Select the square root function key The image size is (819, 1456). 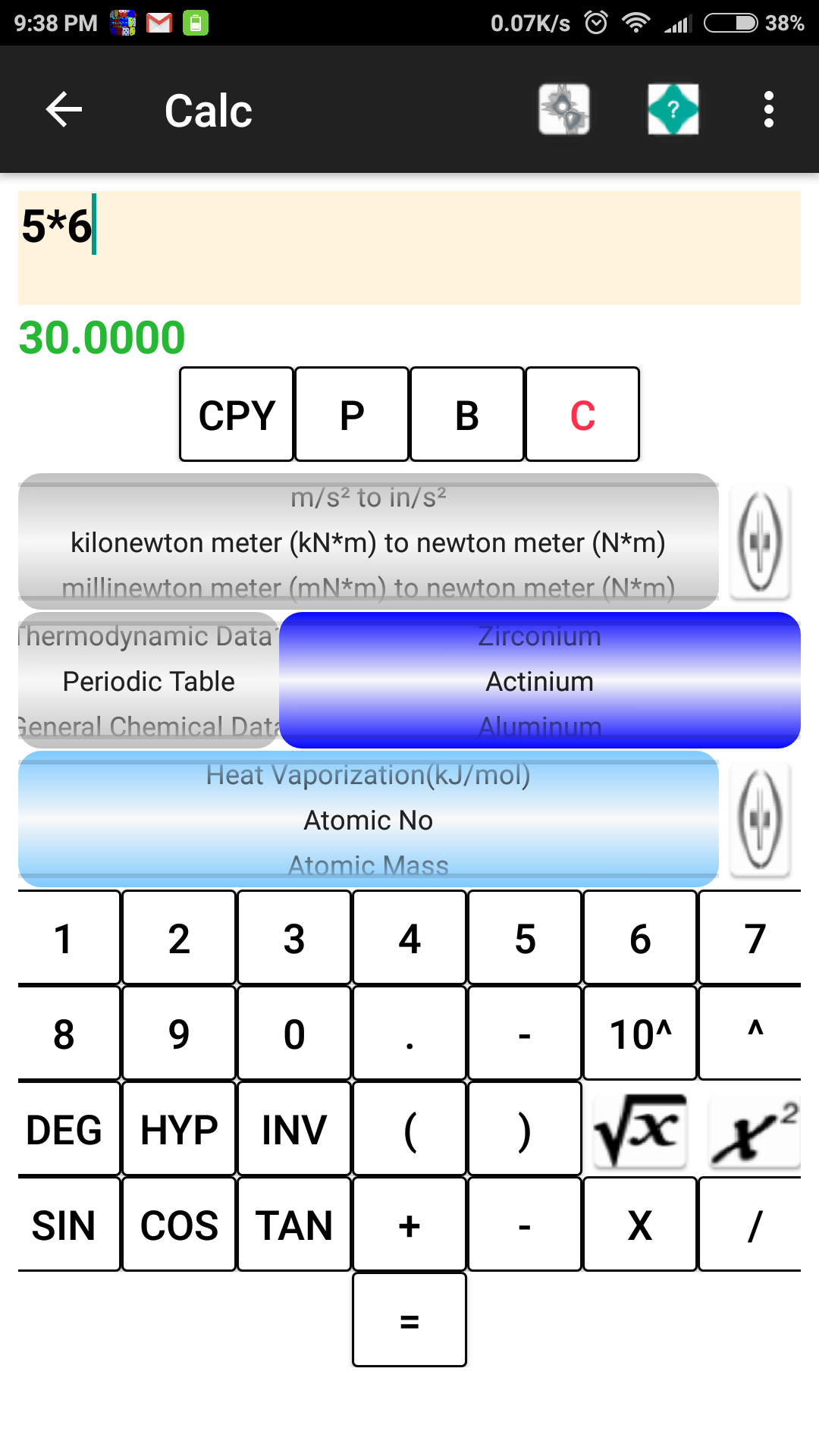(639, 1129)
